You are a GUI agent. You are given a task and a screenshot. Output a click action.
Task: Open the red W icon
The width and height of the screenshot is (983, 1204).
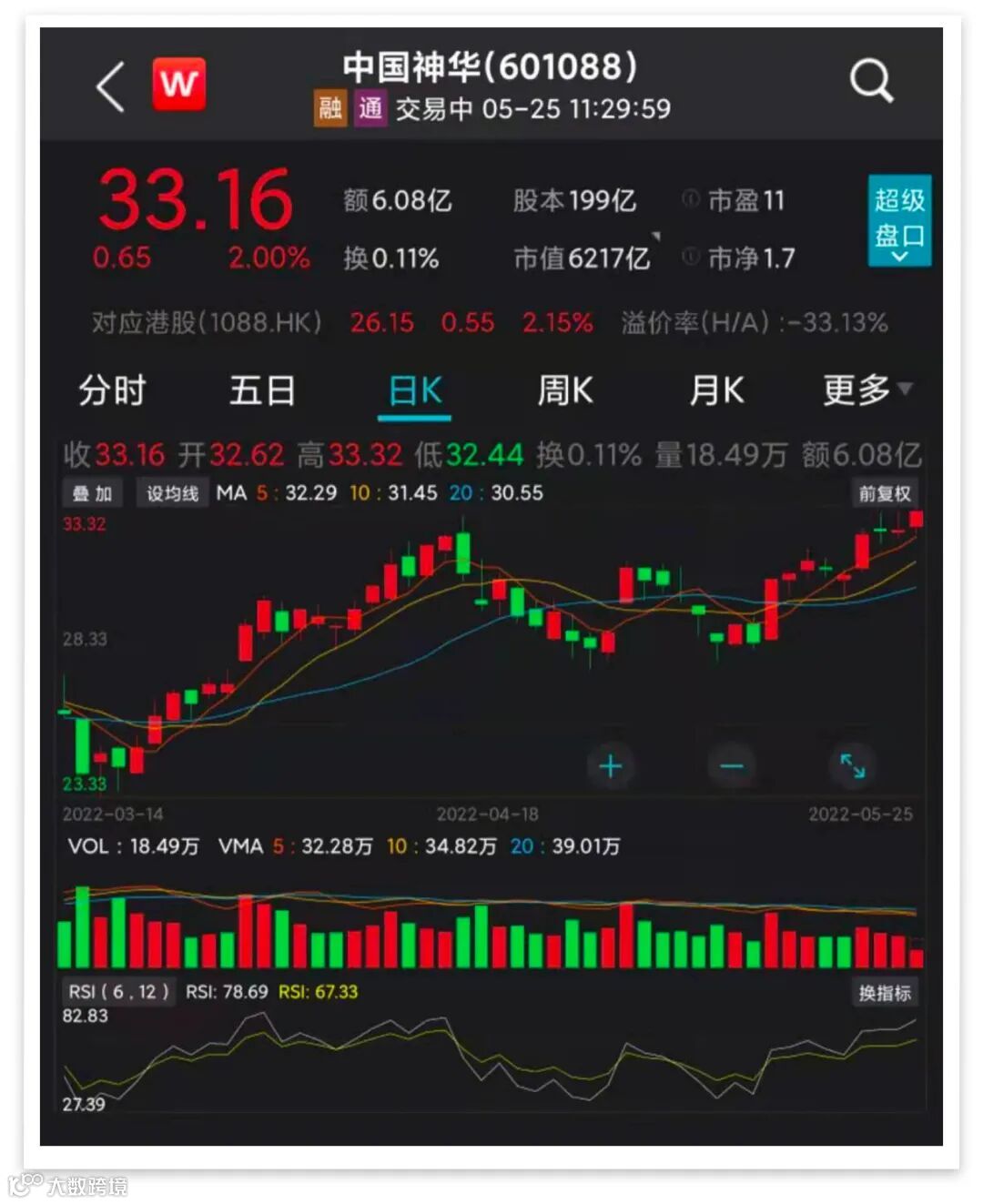pos(178,85)
